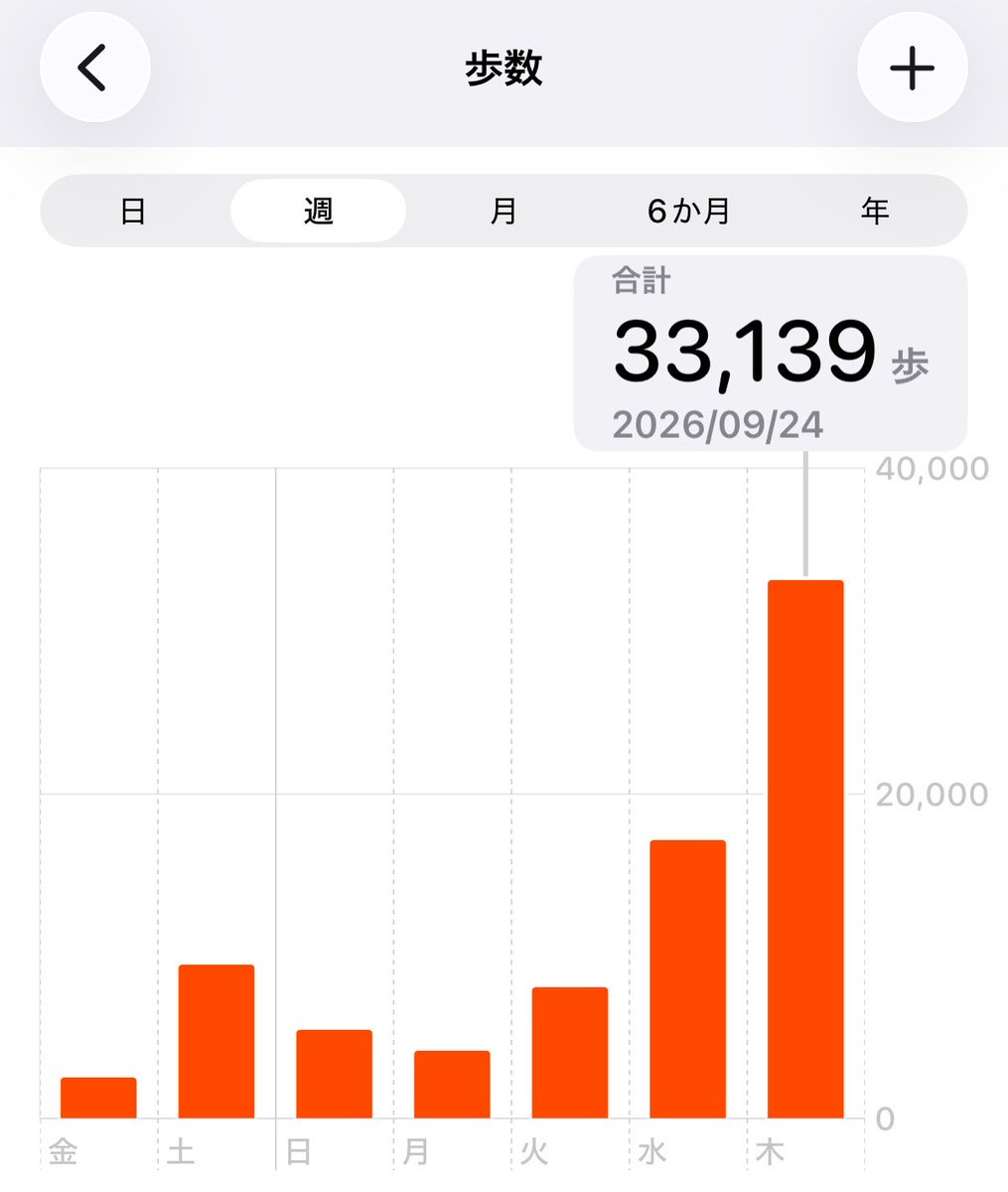Tap the 土 Saturday bar
This screenshot has width=1008, height=1192.
[x=216, y=1041]
